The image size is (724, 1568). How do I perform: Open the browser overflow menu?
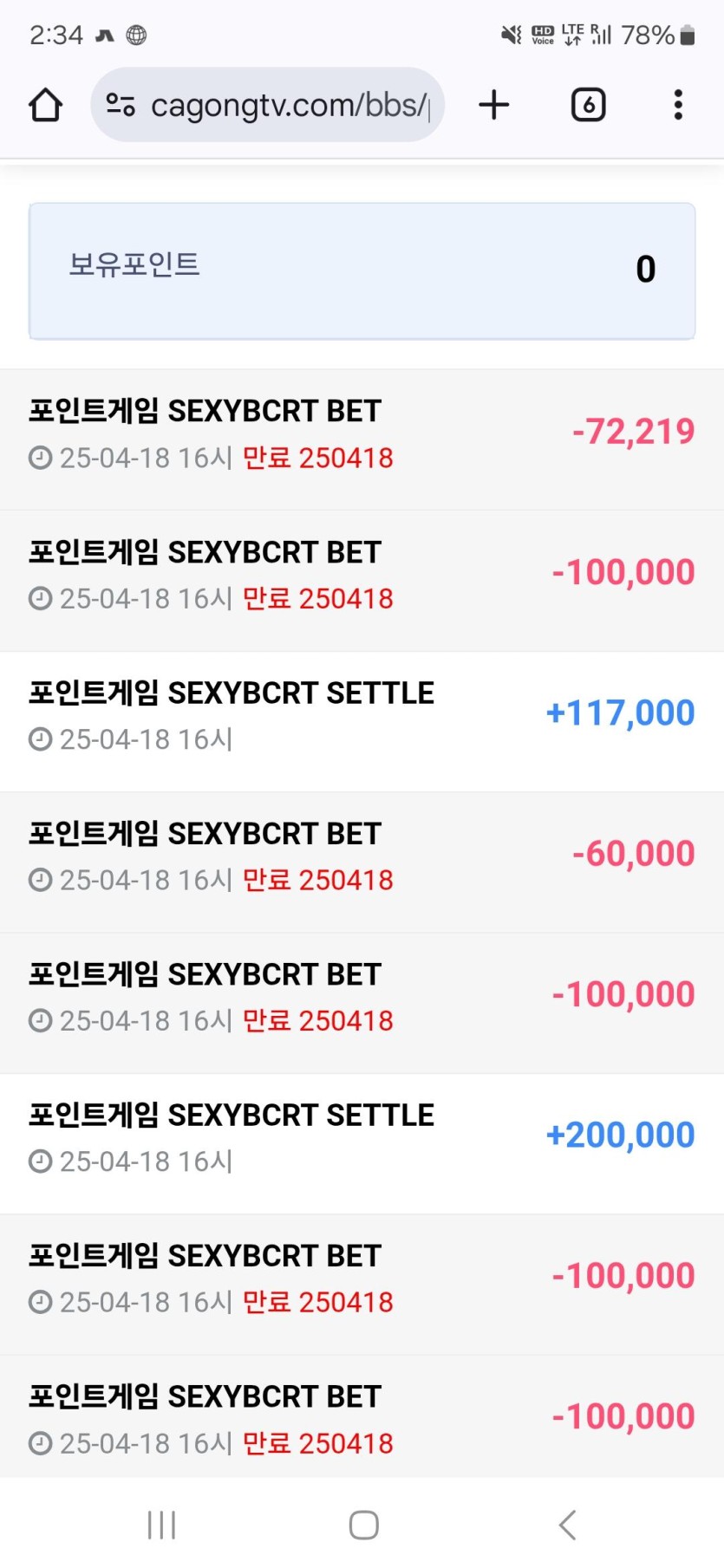pyautogui.click(x=678, y=106)
